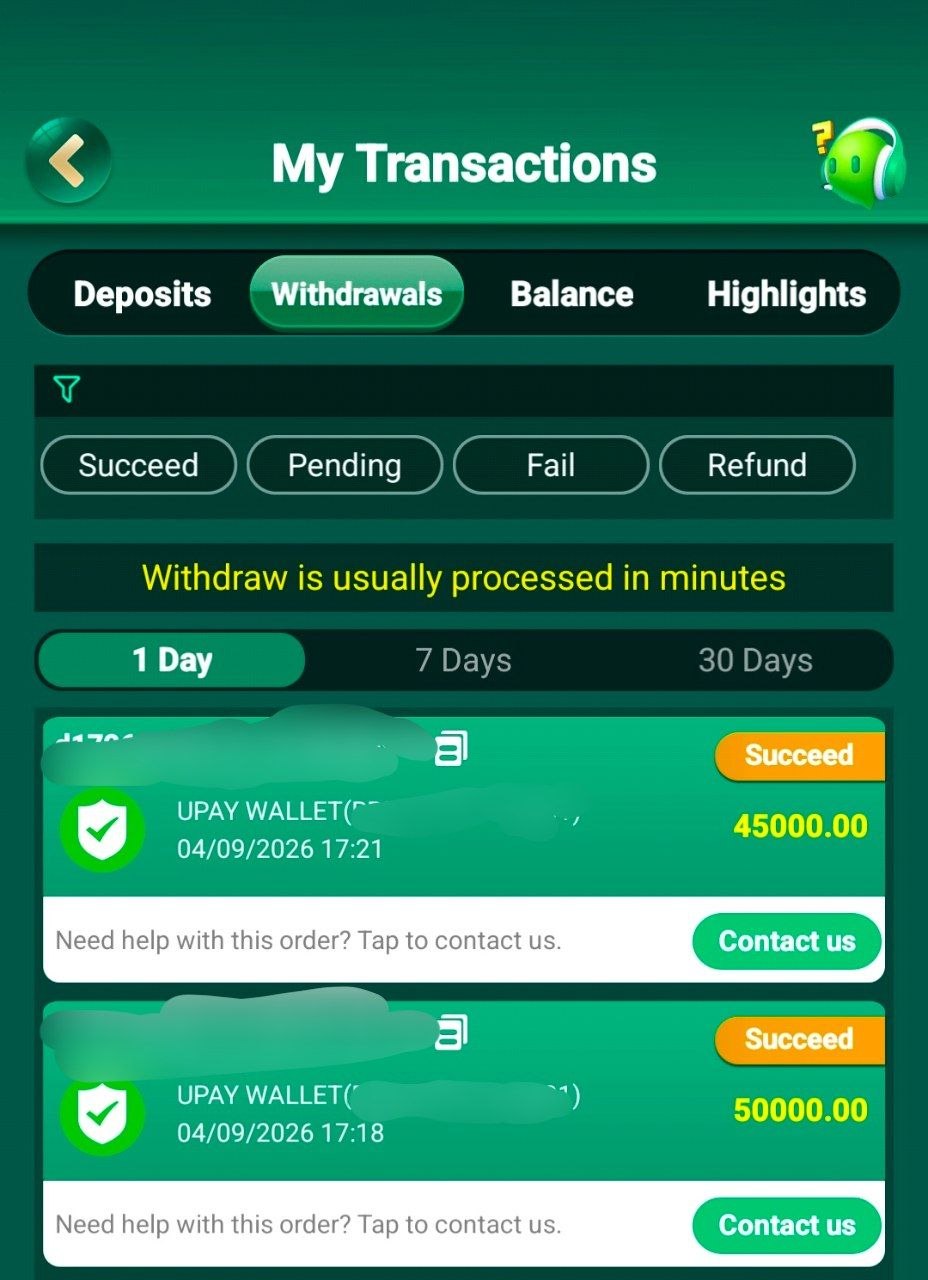The image size is (928, 1280).
Task: Select the 1 Day range
Action: 171,660
